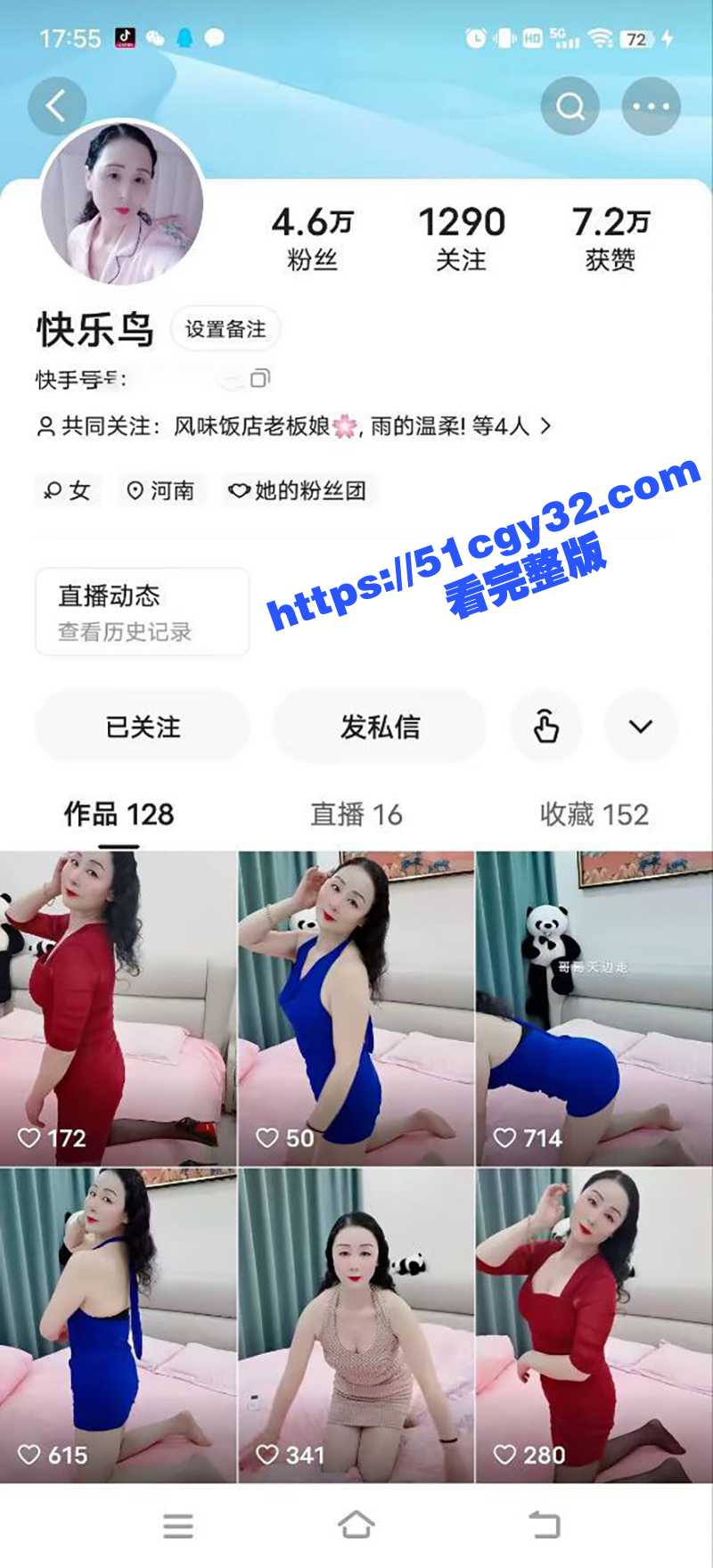Open the three-dot overflow menu
713x1568 pixels.
(x=651, y=107)
